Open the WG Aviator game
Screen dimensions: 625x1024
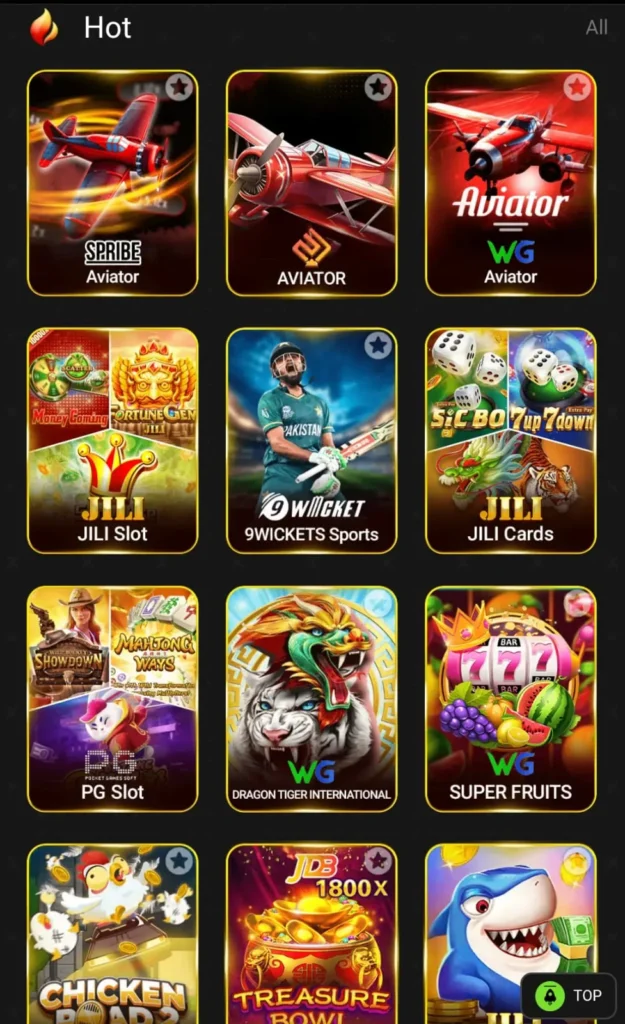[510, 183]
